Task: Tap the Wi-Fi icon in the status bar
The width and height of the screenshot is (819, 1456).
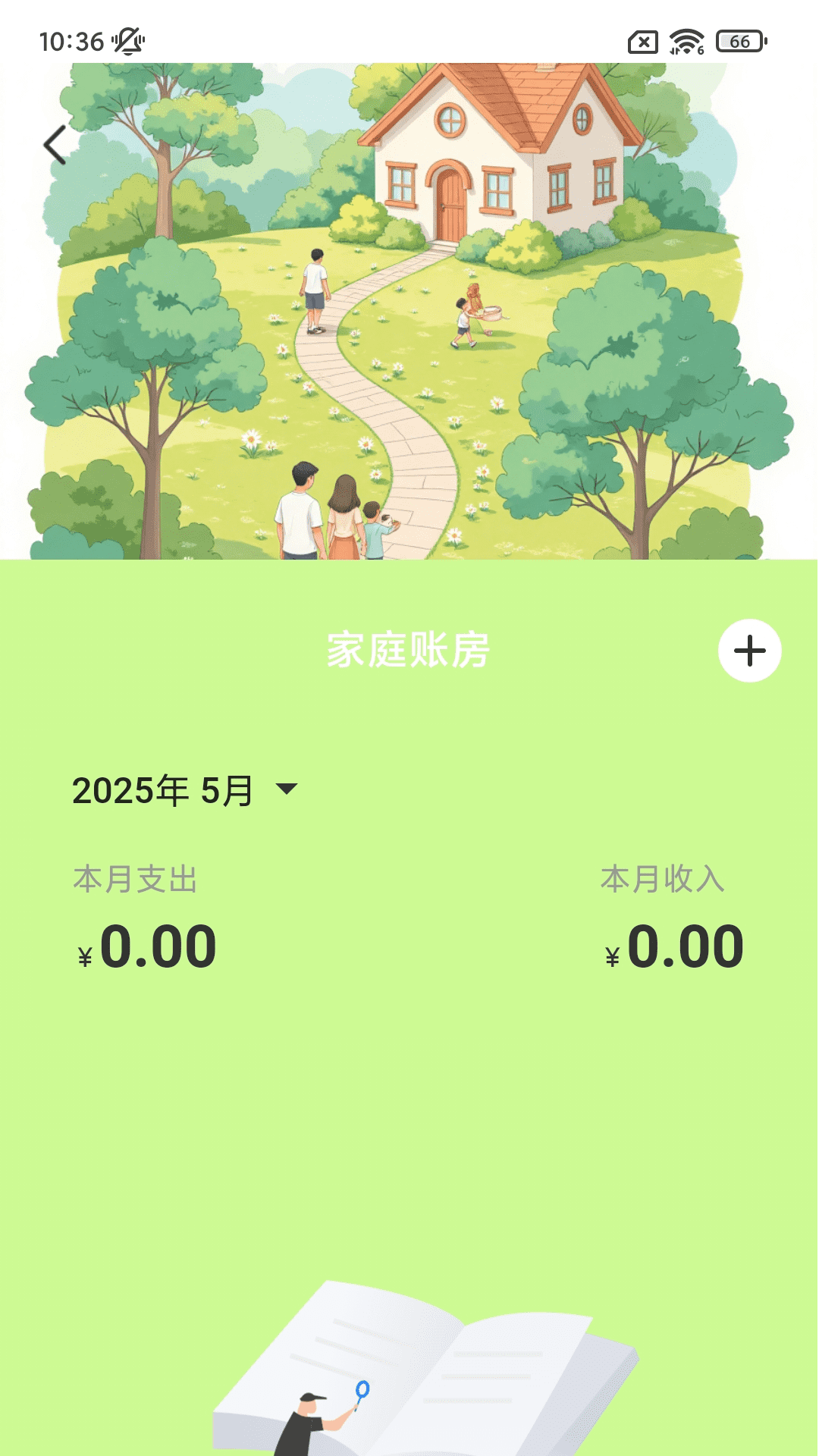Action: [684, 42]
